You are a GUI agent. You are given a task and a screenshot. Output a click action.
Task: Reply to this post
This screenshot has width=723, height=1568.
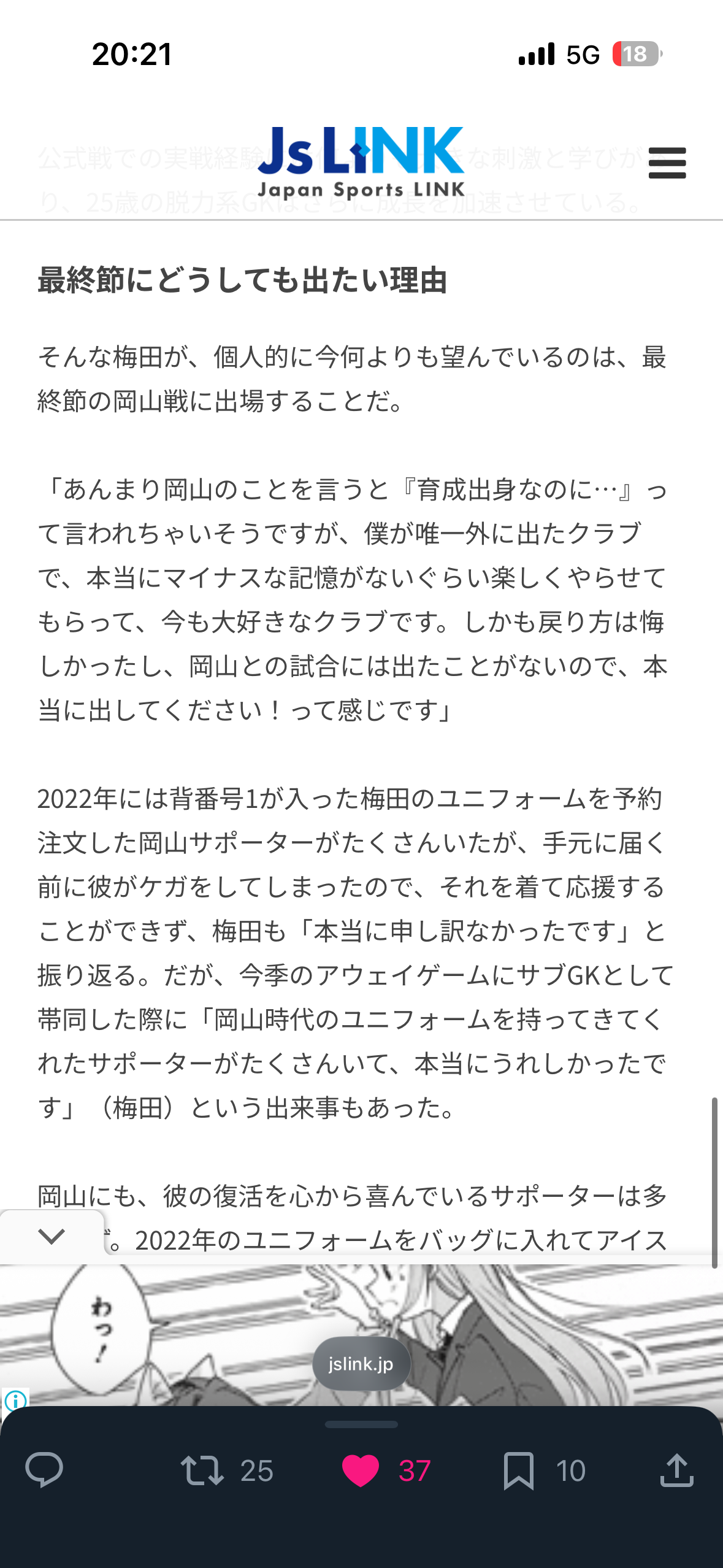pyautogui.click(x=44, y=1470)
